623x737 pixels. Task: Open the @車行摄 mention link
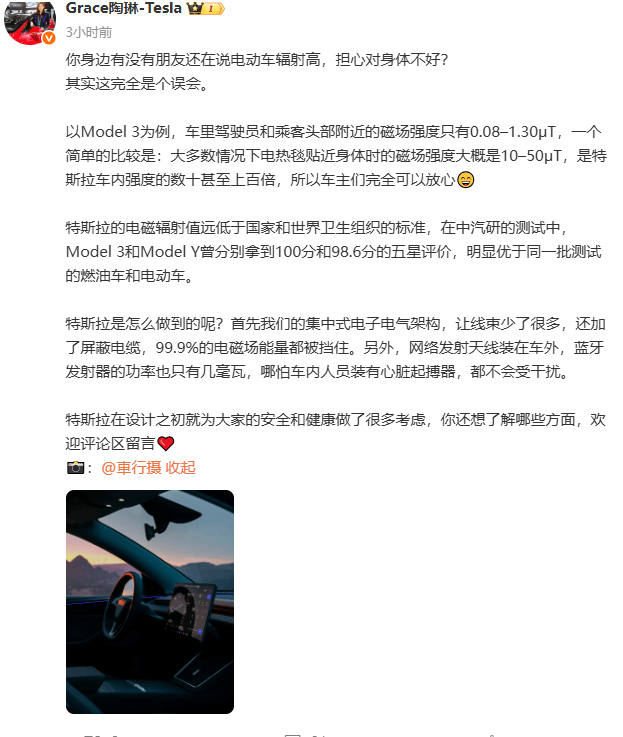pyautogui.click(x=130, y=467)
